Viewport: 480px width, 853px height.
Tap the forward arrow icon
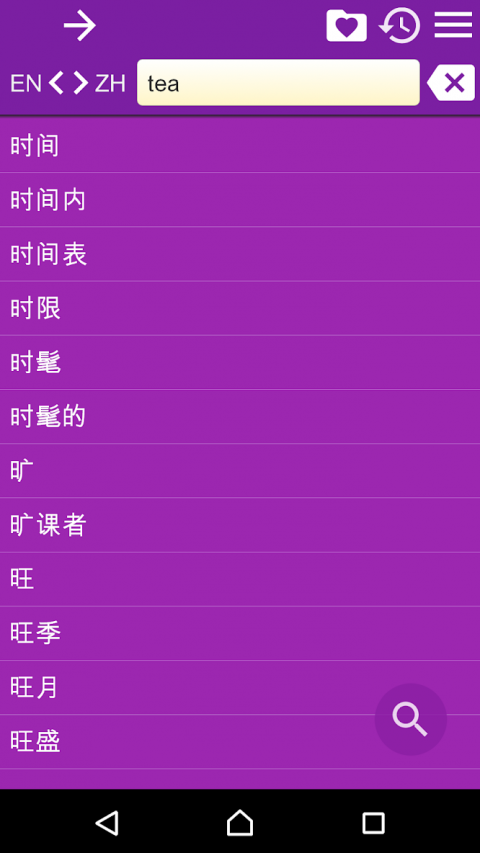tap(79, 26)
